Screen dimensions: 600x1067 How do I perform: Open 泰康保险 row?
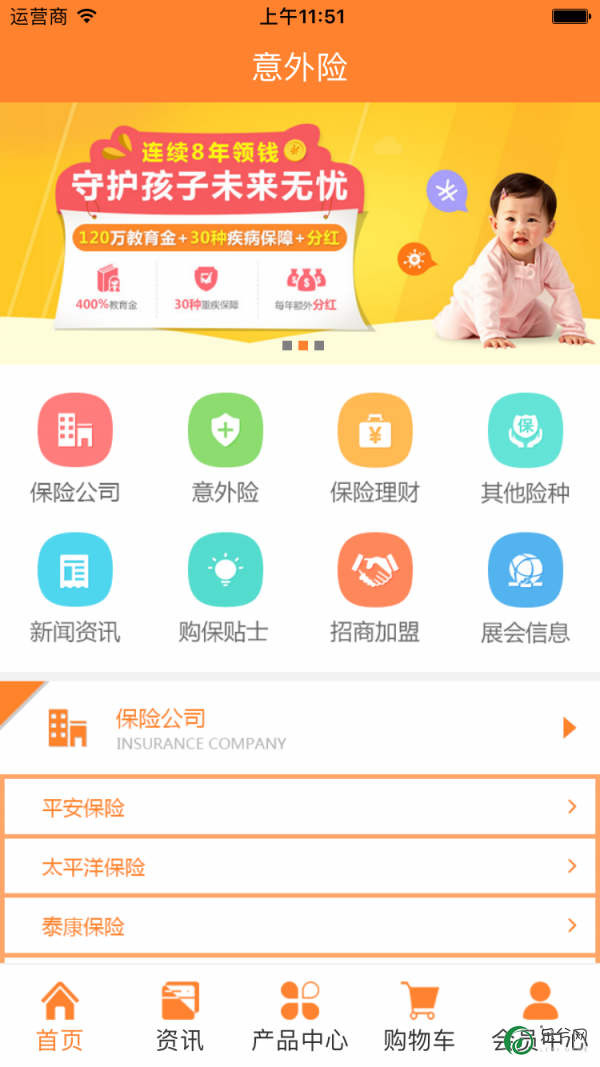tap(300, 926)
